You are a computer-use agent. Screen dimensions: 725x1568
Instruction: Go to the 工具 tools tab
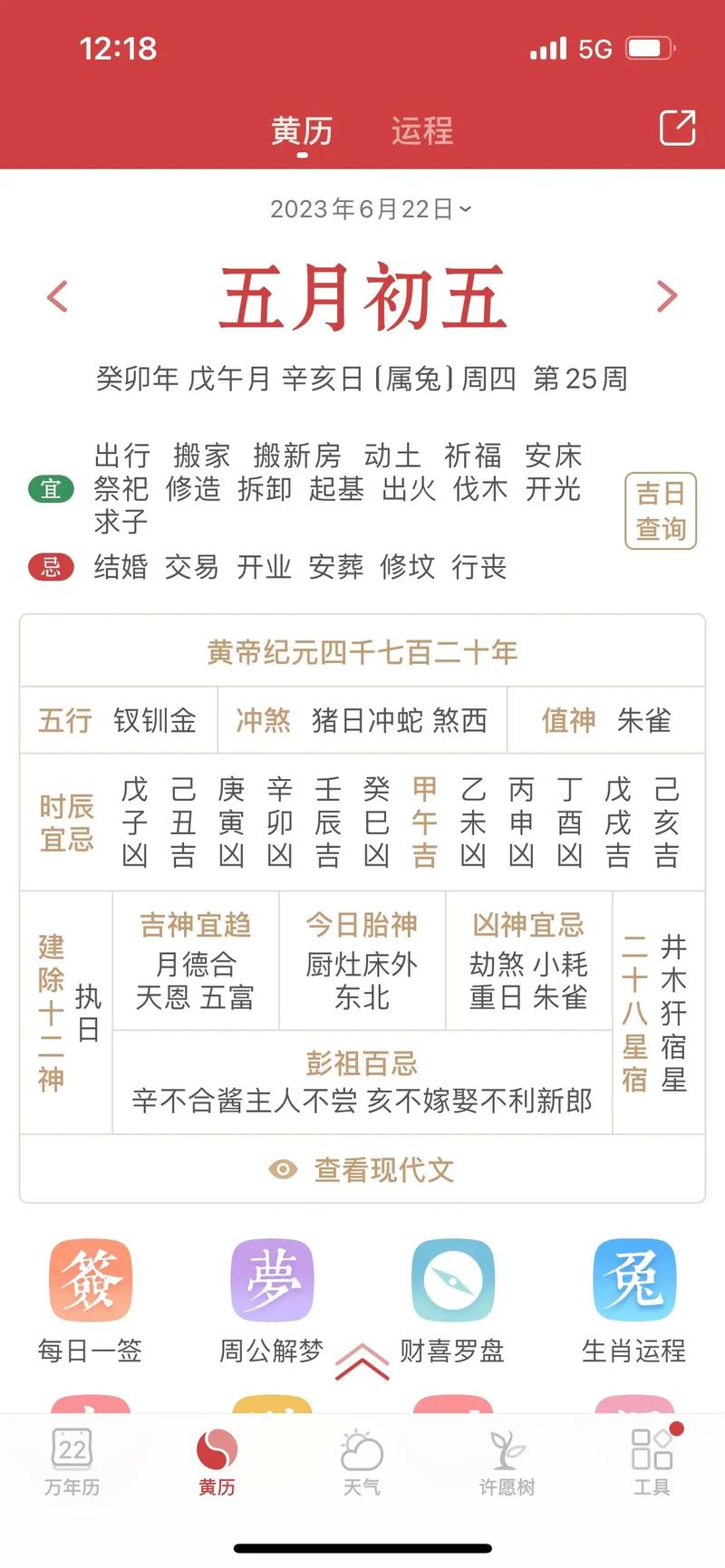(x=652, y=1460)
